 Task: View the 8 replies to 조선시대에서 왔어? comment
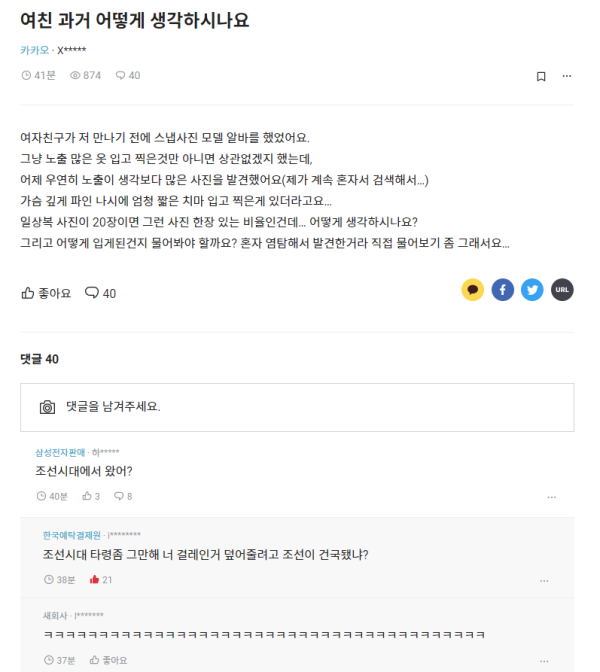[123, 496]
